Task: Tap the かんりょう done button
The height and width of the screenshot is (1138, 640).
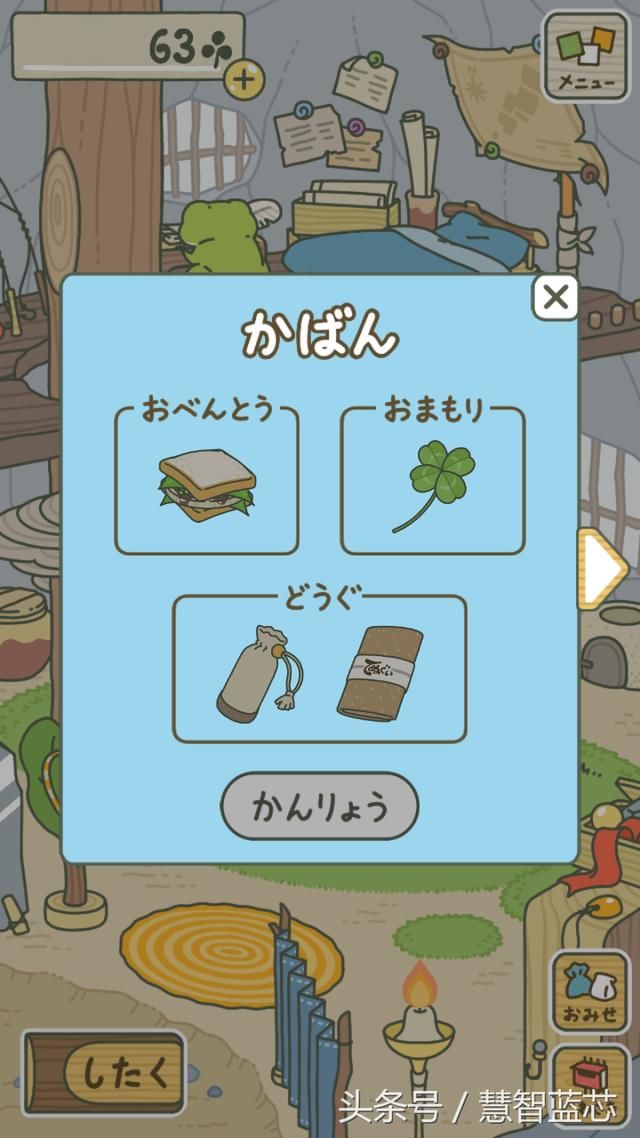Action: 319,806
